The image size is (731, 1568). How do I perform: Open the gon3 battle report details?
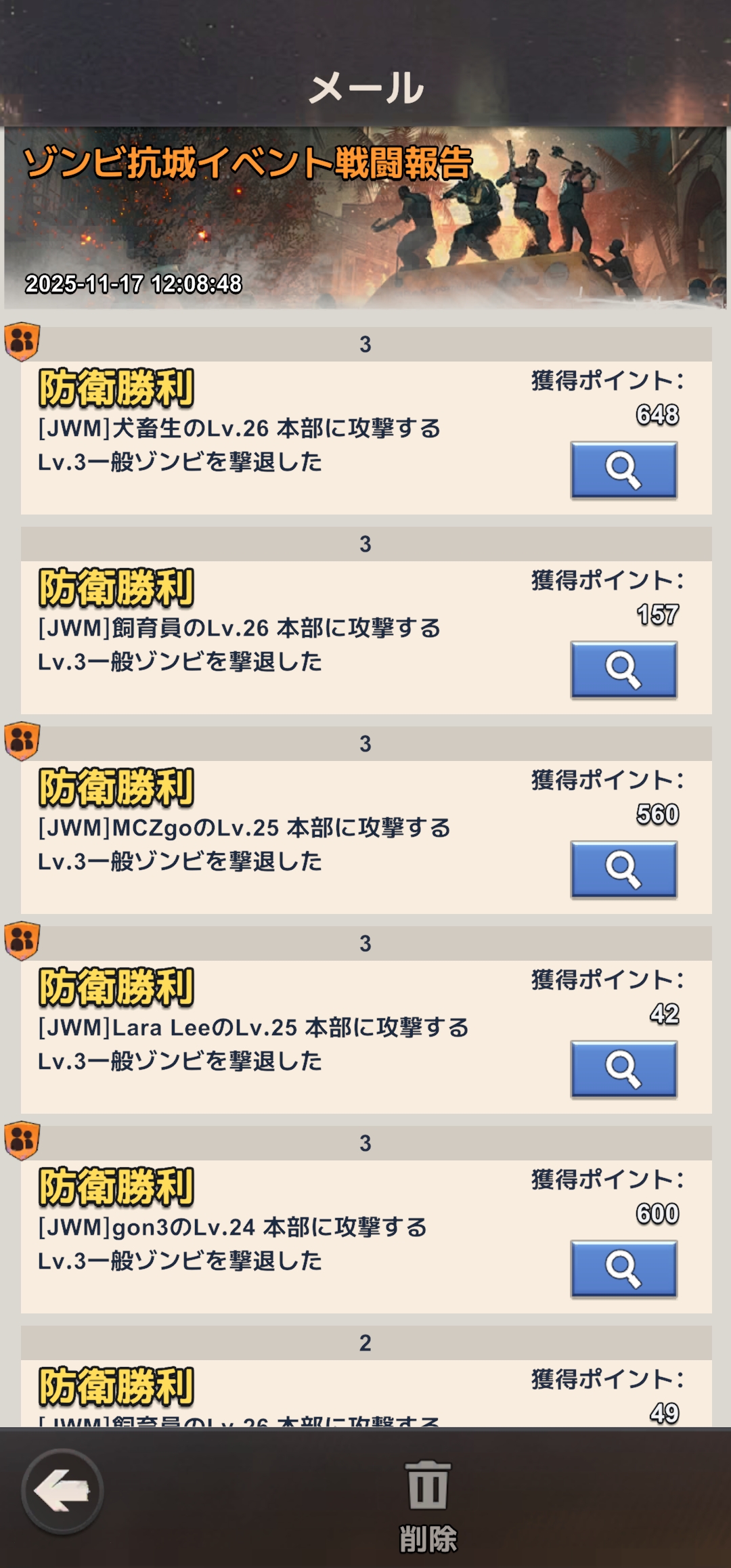623,1269
